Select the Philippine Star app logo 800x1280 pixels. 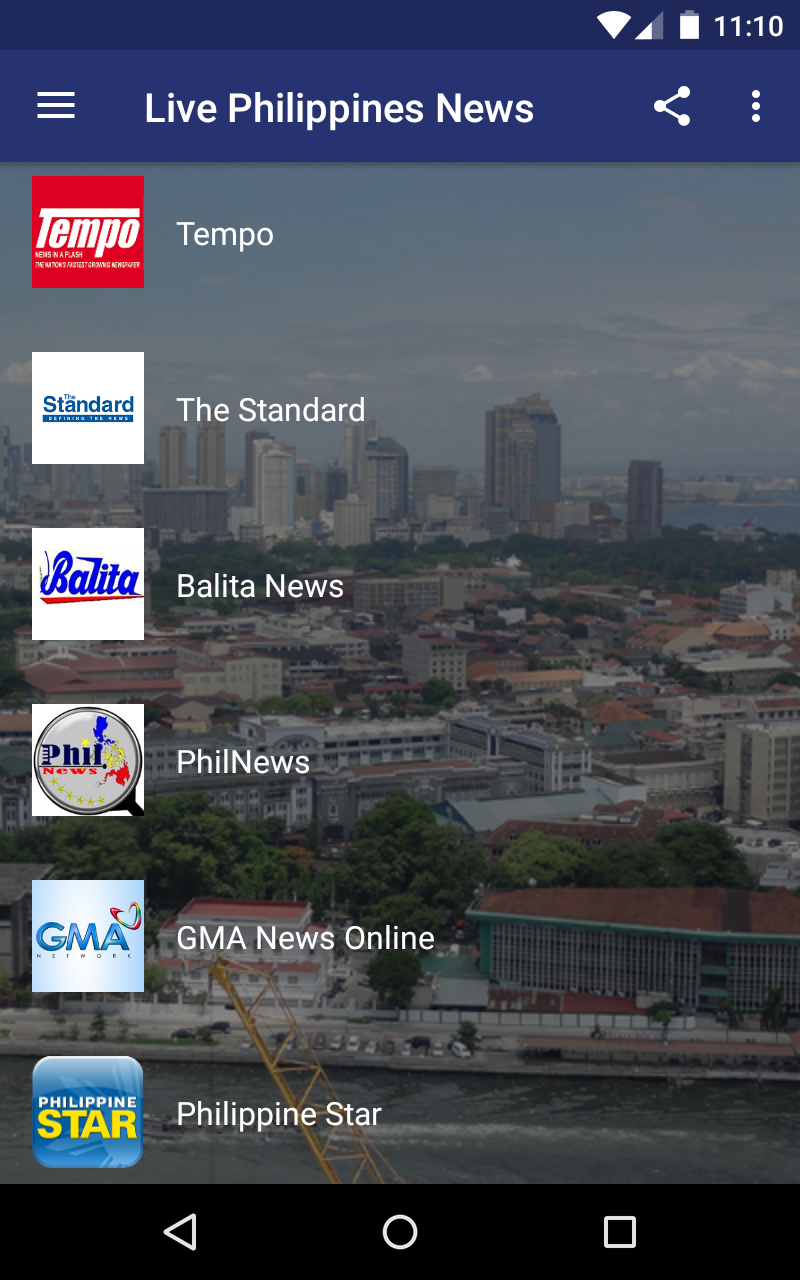click(88, 1112)
